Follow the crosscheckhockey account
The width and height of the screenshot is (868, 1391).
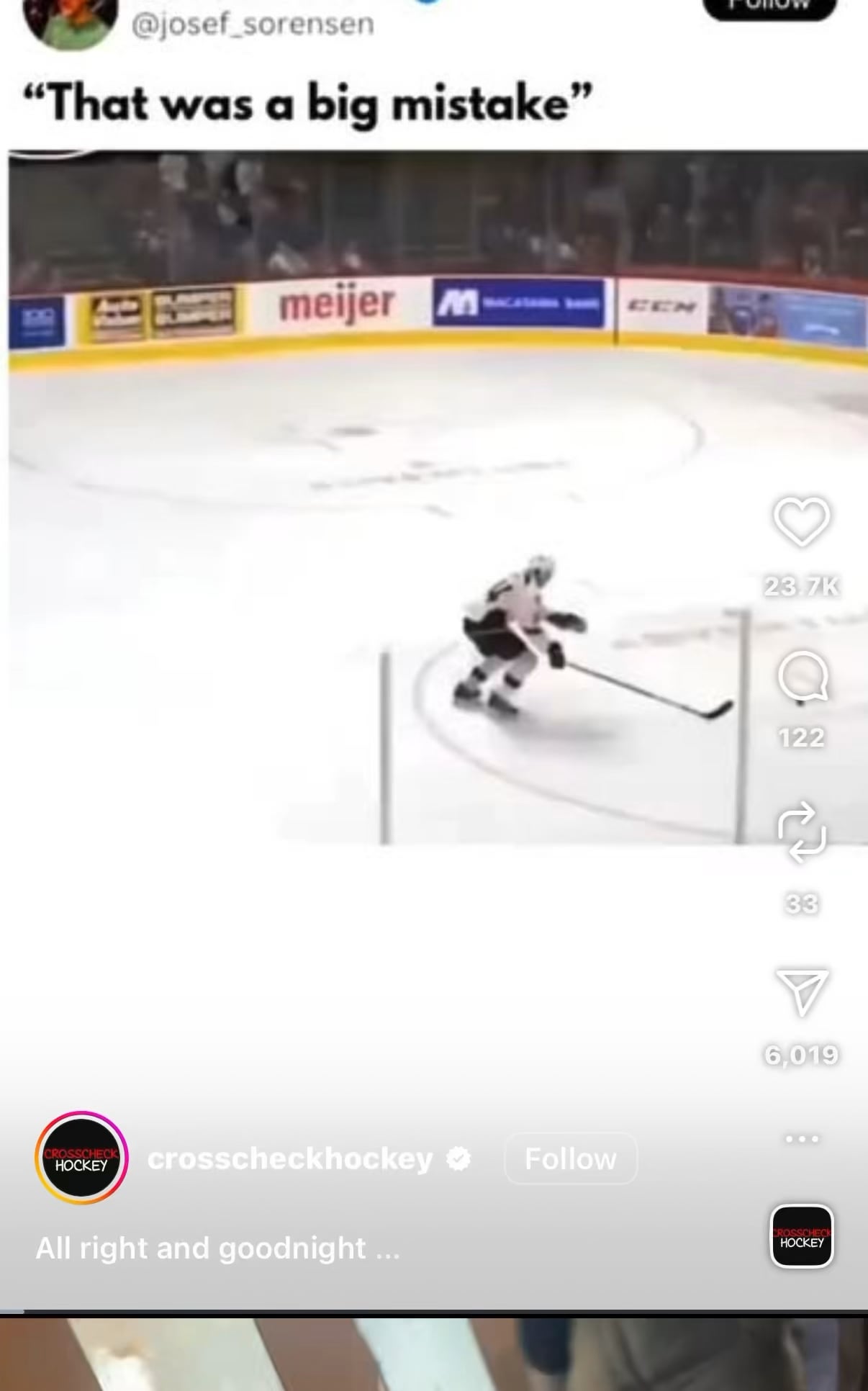pos(570,1158)
